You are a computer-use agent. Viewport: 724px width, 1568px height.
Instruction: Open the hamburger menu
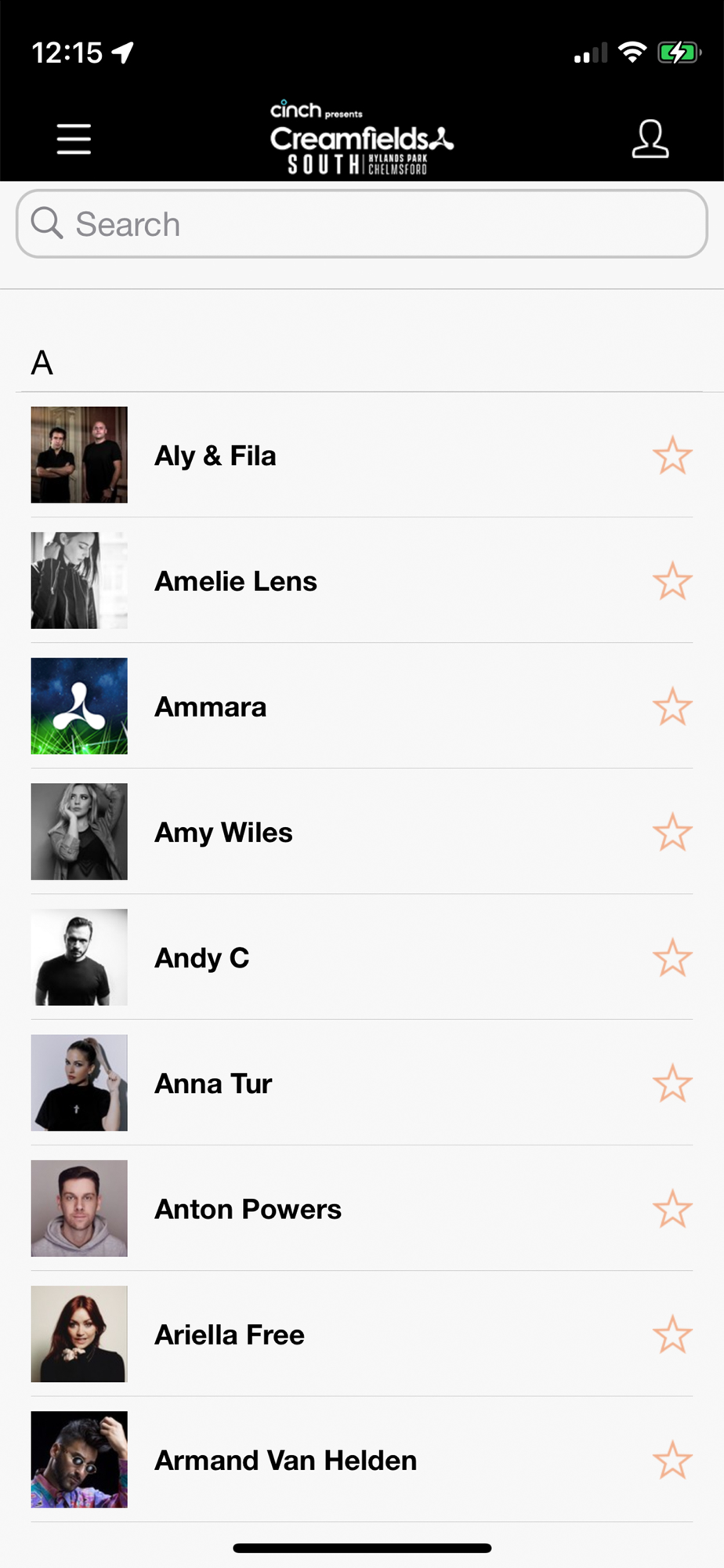(74, 139)
